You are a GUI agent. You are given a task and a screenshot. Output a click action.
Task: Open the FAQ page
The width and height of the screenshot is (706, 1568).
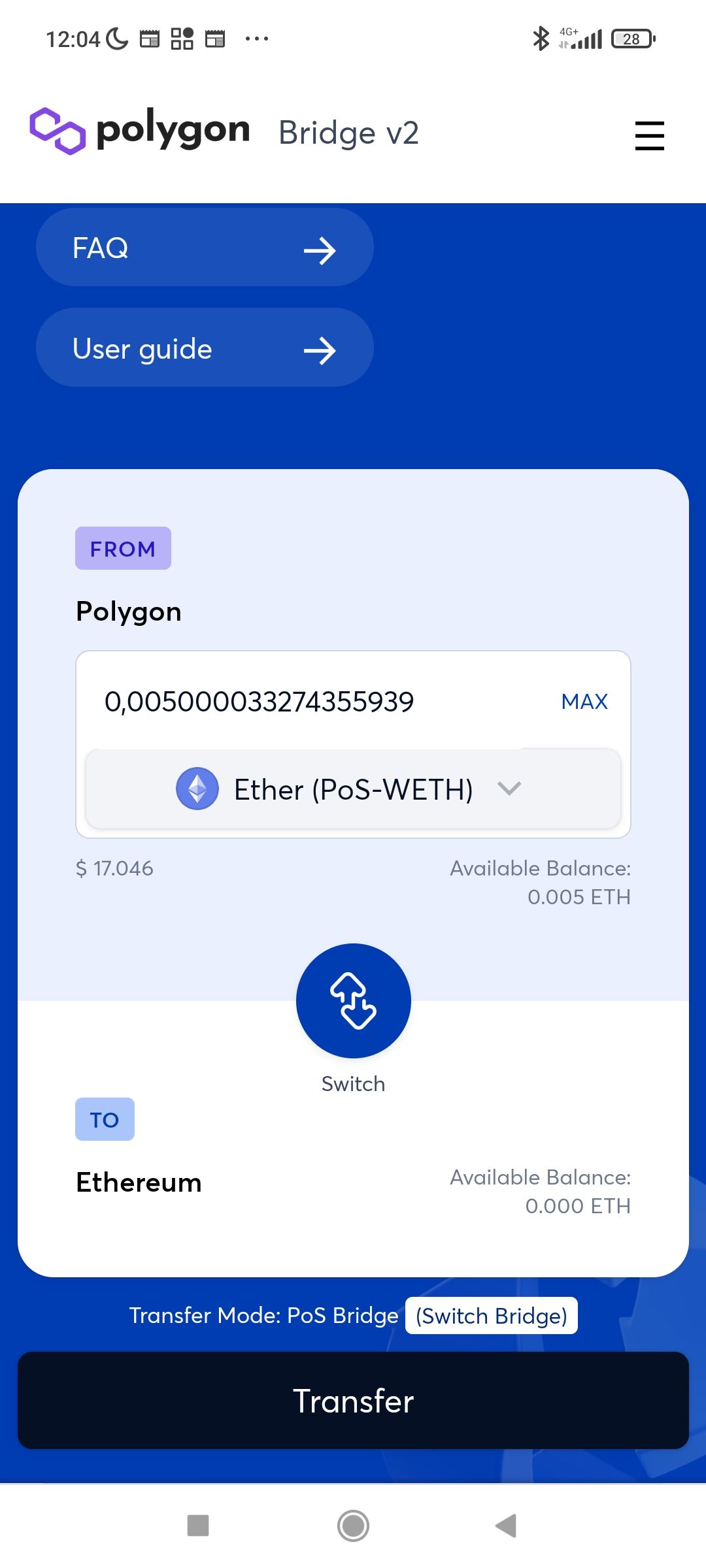click(204, 248)
